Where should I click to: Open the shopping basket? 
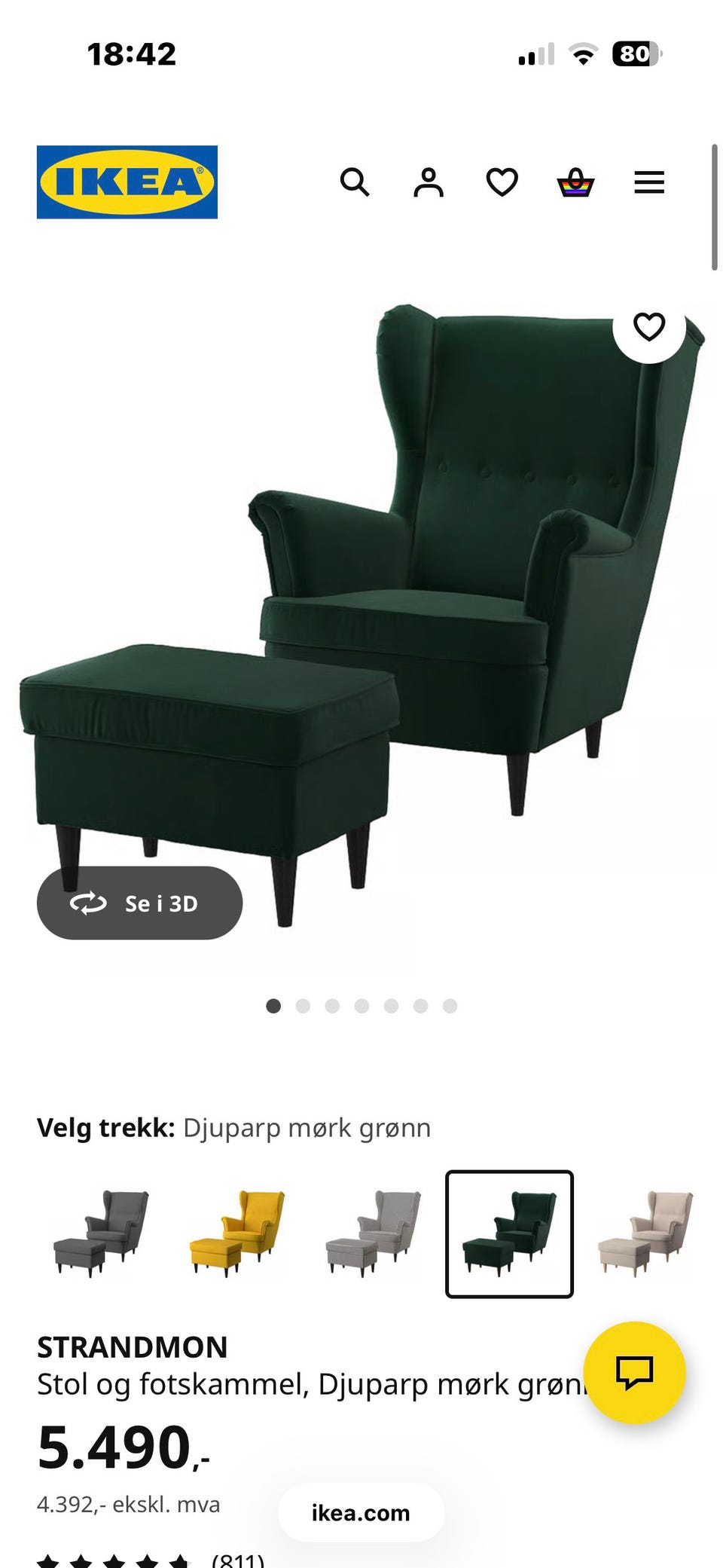575,182
